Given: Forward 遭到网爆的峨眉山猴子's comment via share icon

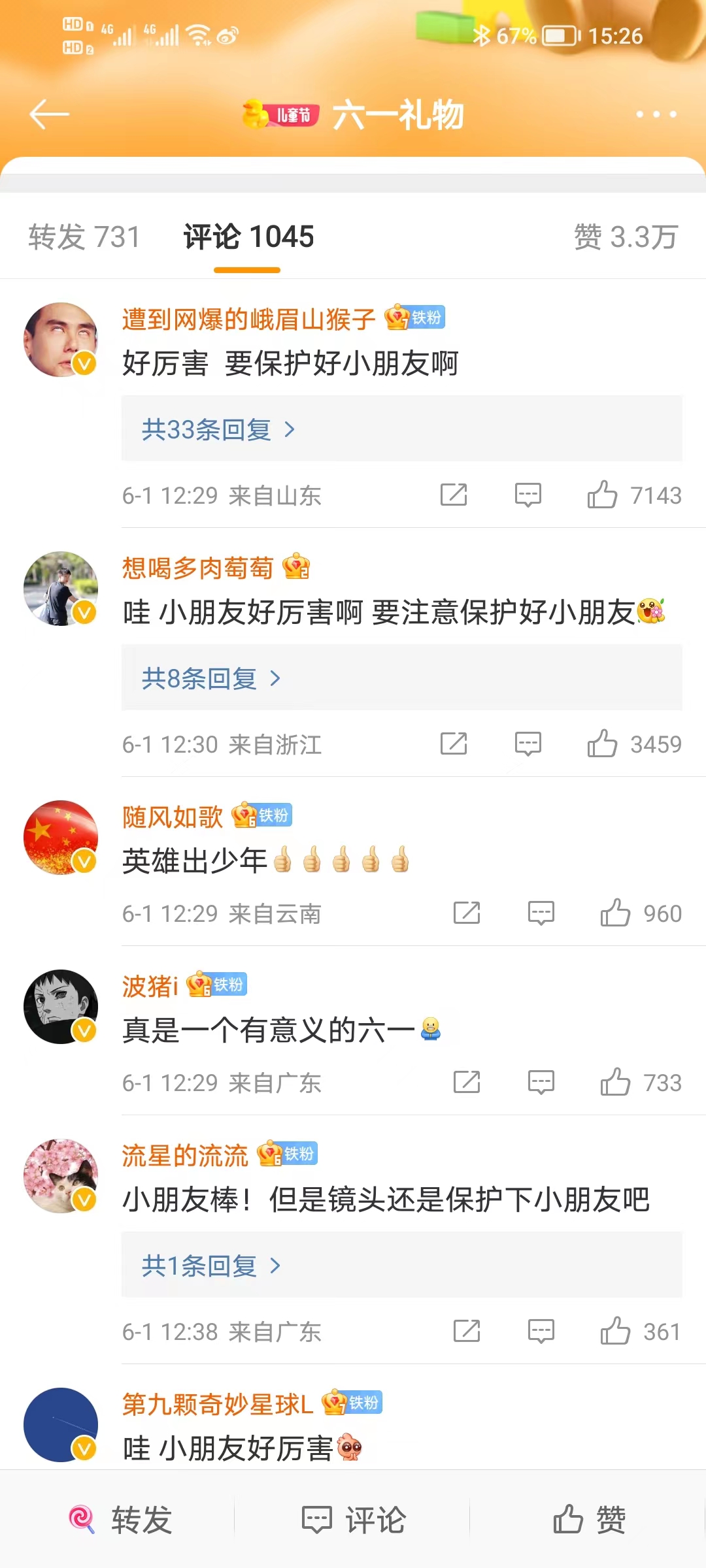Looking at the screenshot, I should click(454, 495).
